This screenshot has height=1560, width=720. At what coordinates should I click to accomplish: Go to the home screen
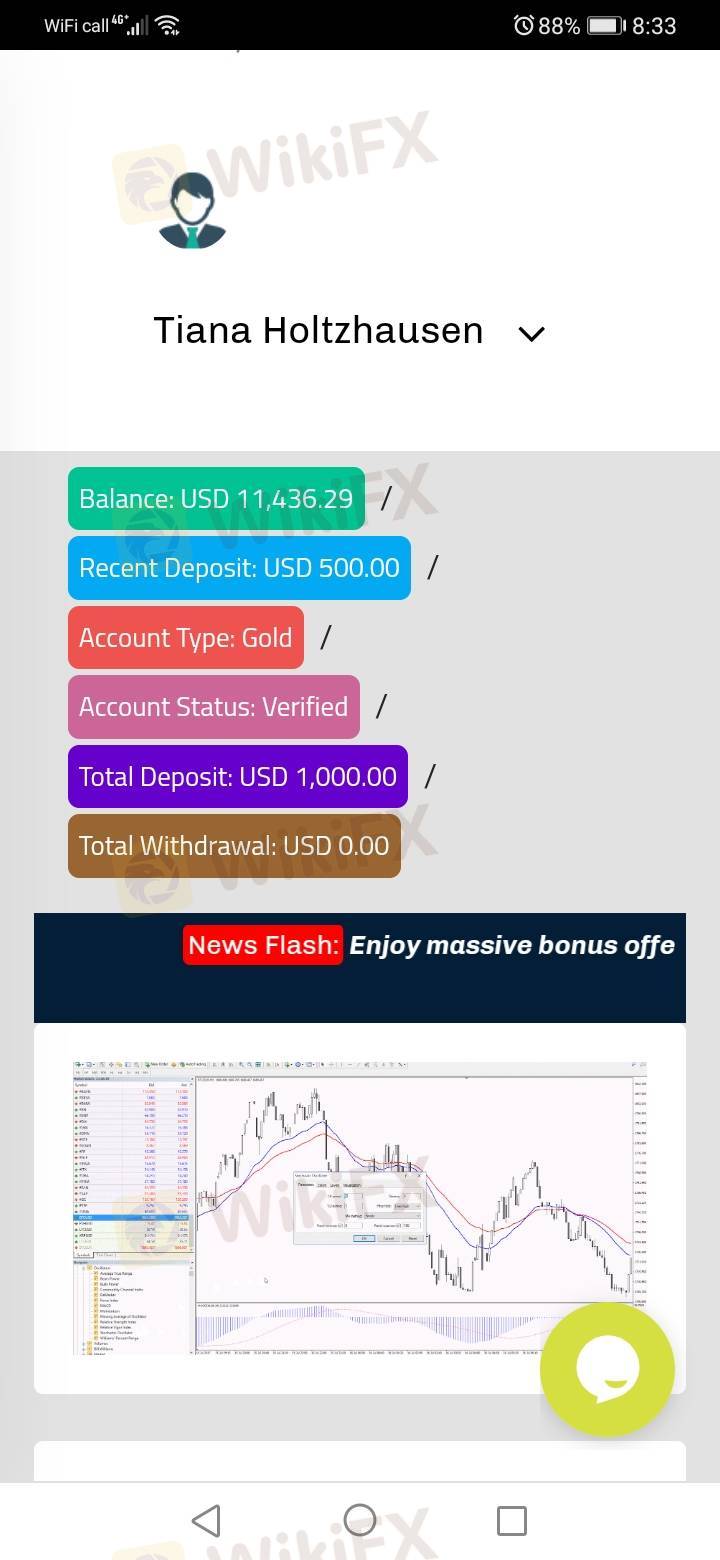coord(360,1521)
